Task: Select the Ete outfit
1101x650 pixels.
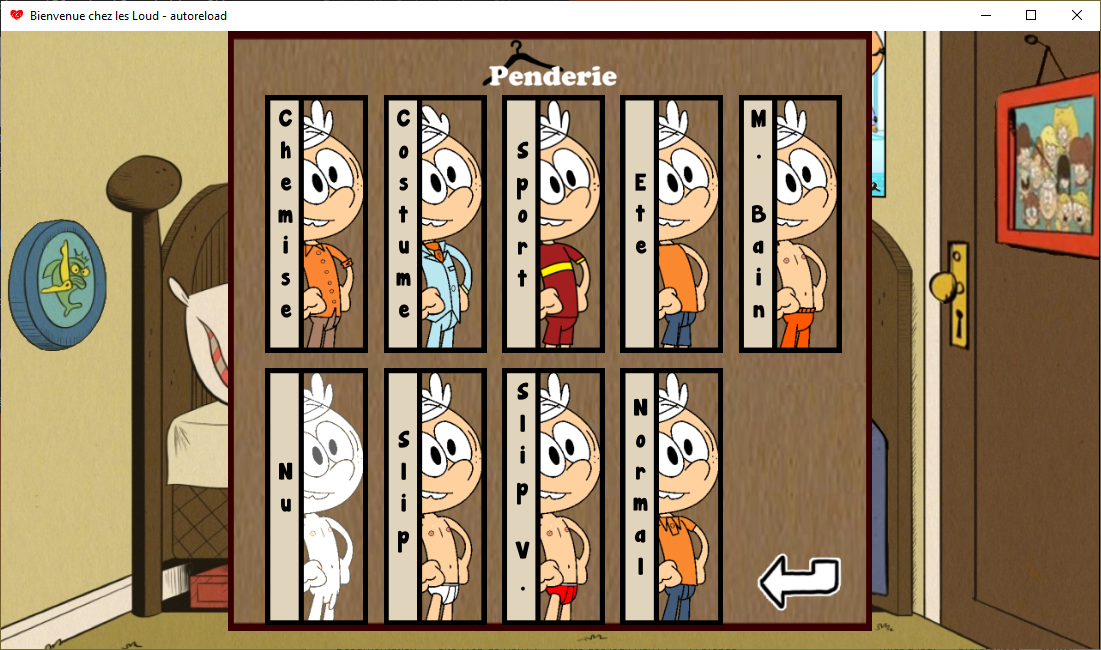Action: click(671, 224)
